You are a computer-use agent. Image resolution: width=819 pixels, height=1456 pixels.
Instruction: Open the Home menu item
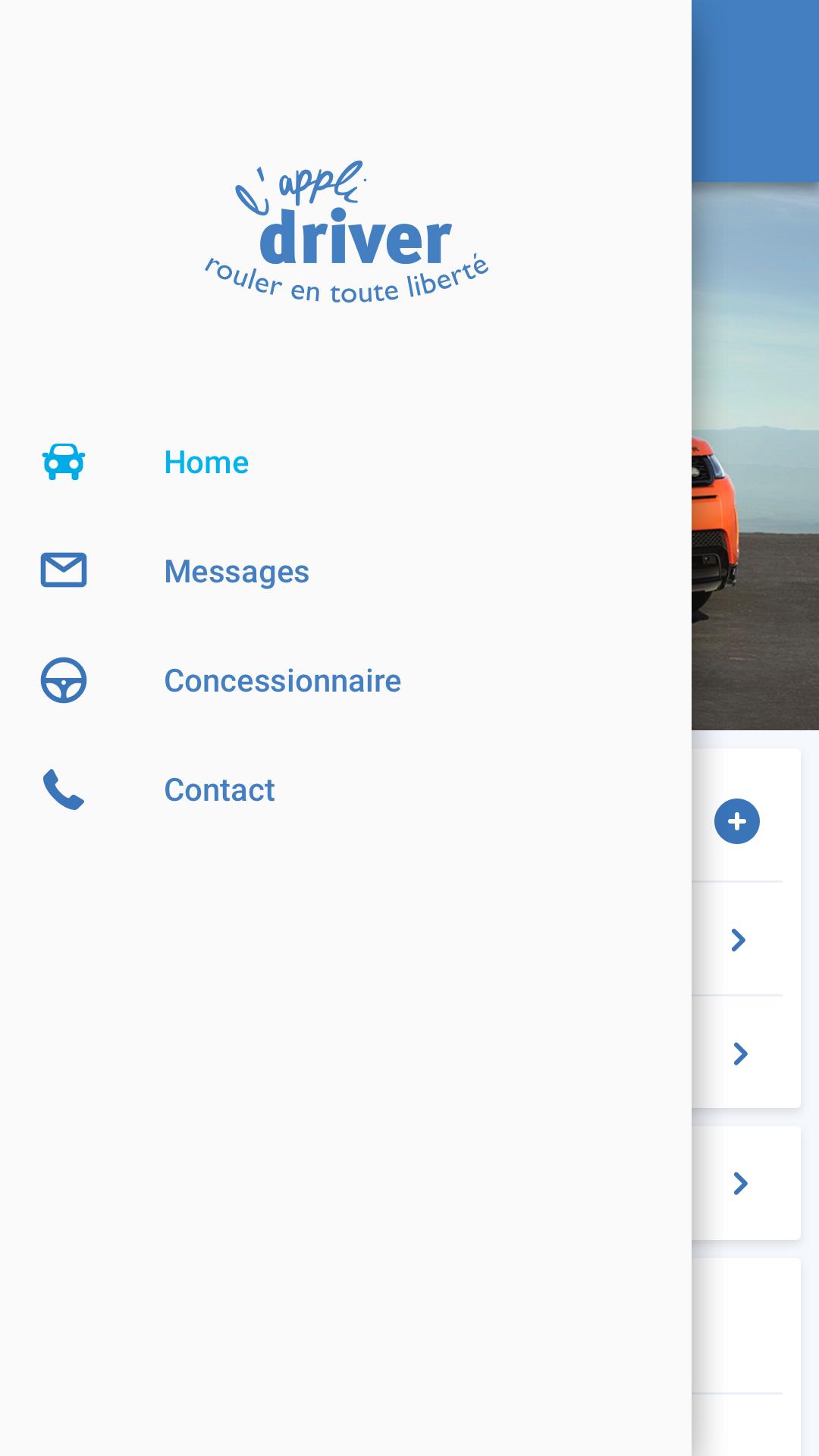[206, 463]
